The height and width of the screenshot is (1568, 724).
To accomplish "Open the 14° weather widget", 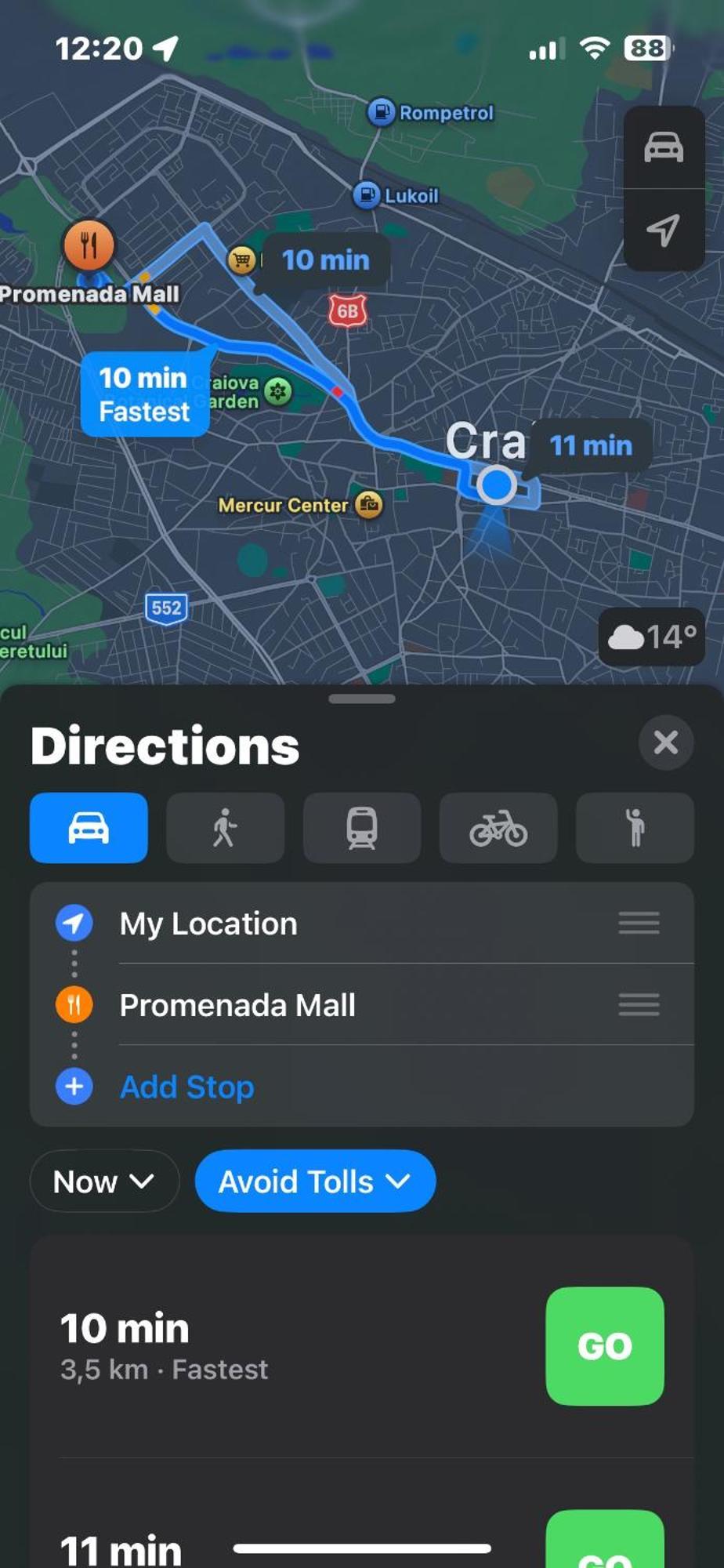I will click(651, 637).
